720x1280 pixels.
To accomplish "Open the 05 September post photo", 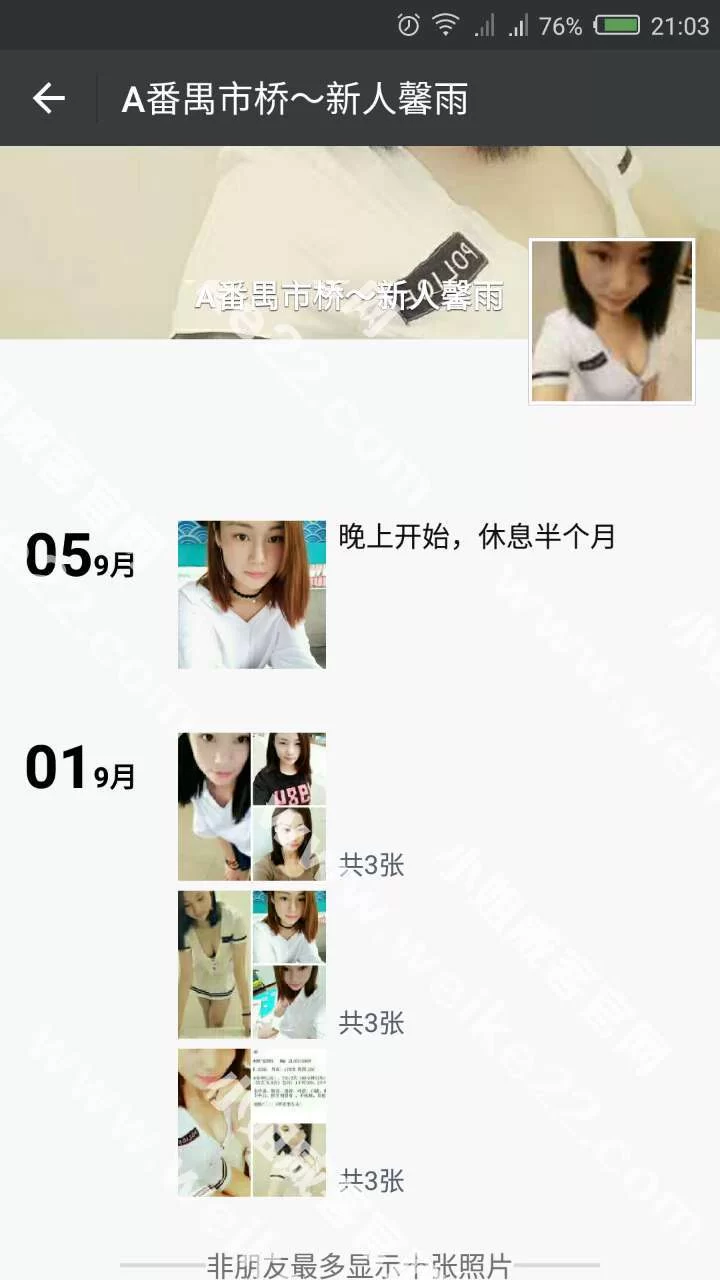I will pos(252,594).
